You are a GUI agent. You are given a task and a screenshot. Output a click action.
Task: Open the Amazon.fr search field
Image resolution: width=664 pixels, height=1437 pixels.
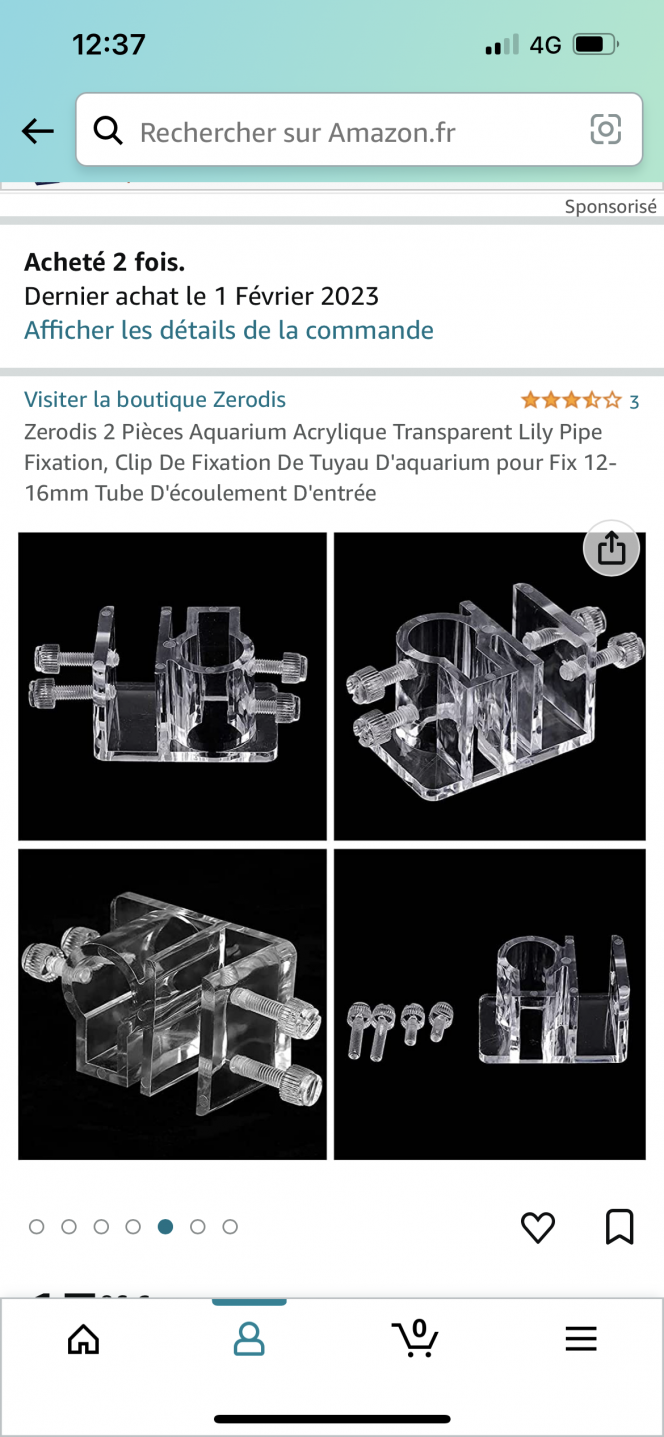pos(340,132)
